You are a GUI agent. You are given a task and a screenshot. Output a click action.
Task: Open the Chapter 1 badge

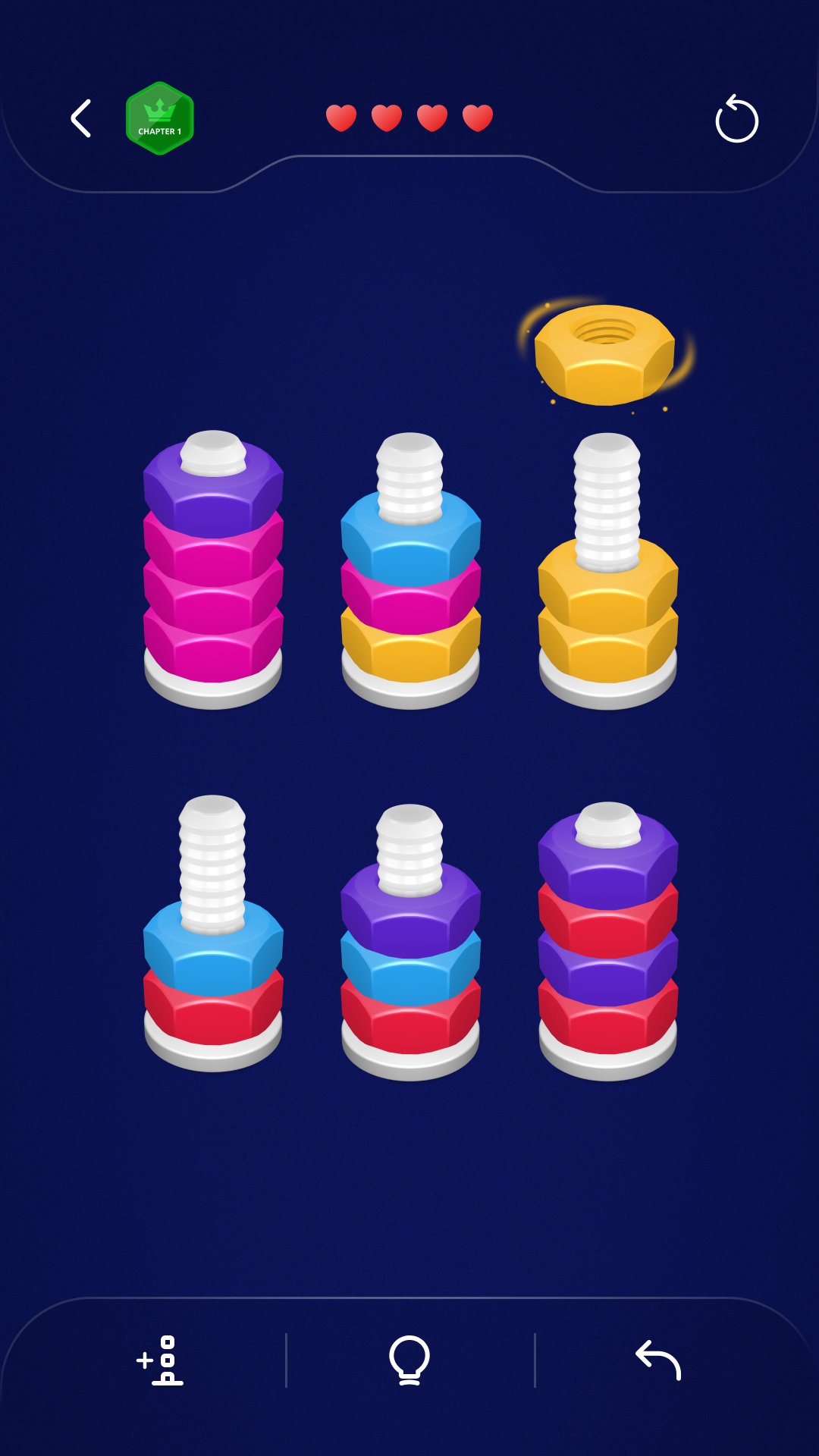click(159, 119)
